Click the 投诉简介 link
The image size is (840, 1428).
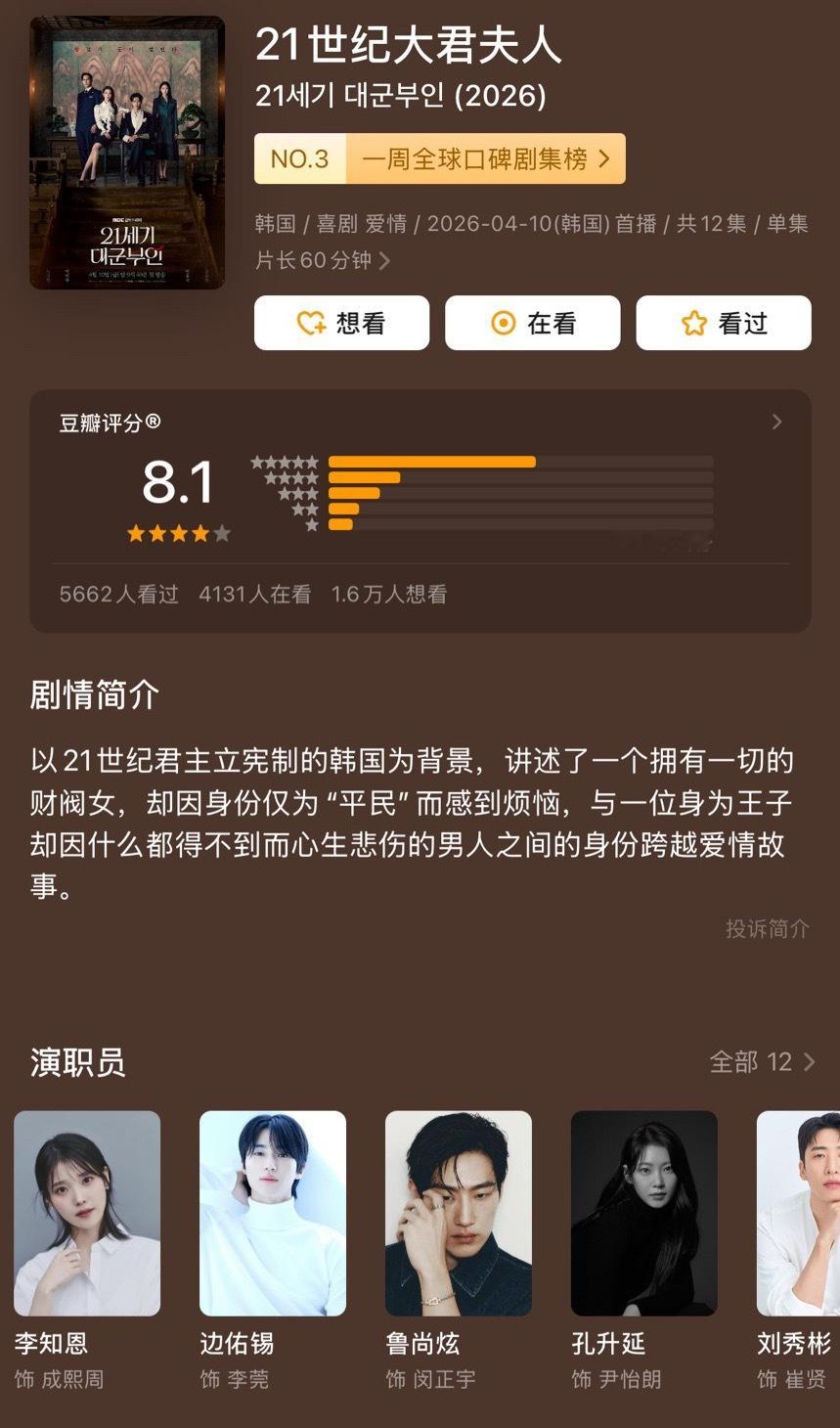(769, 929)
